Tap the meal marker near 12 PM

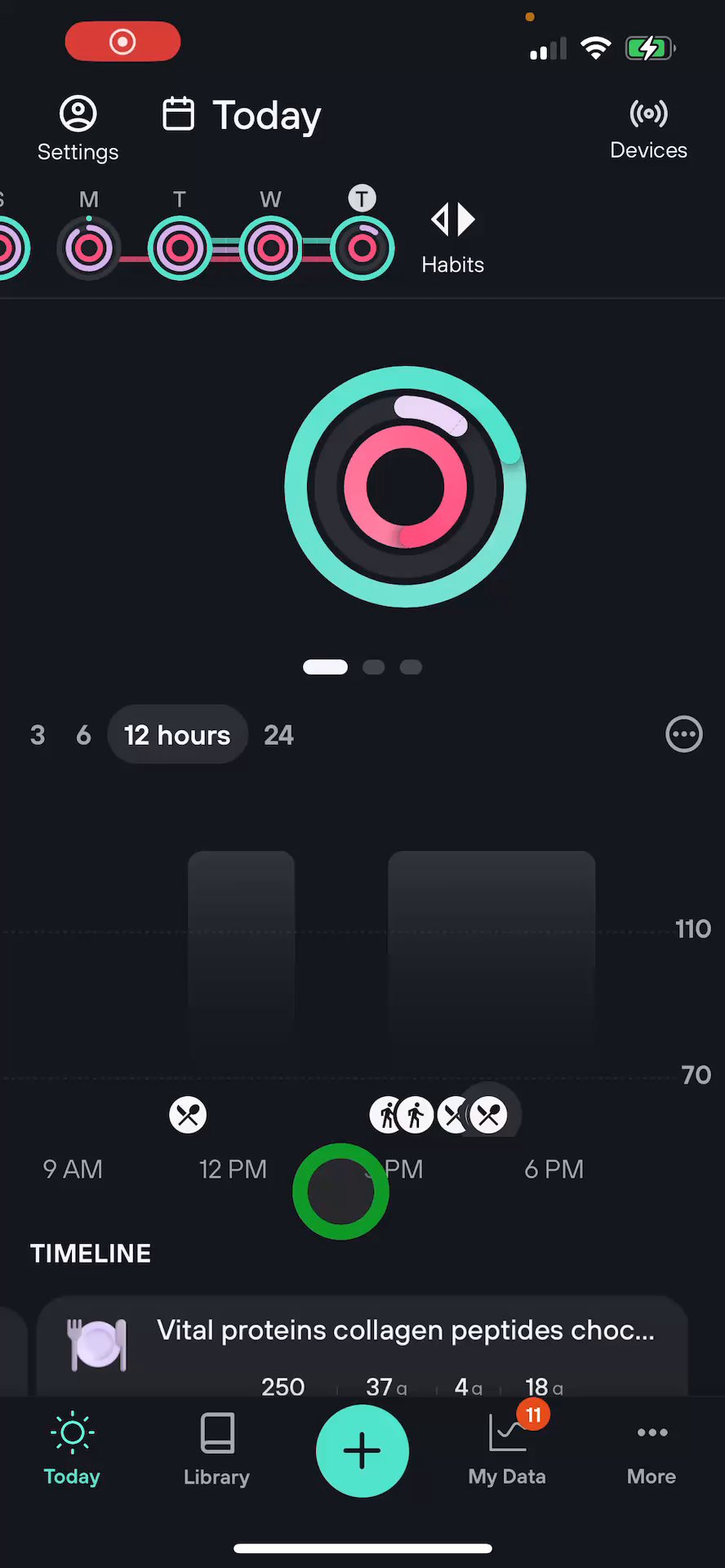[188, 1115]
